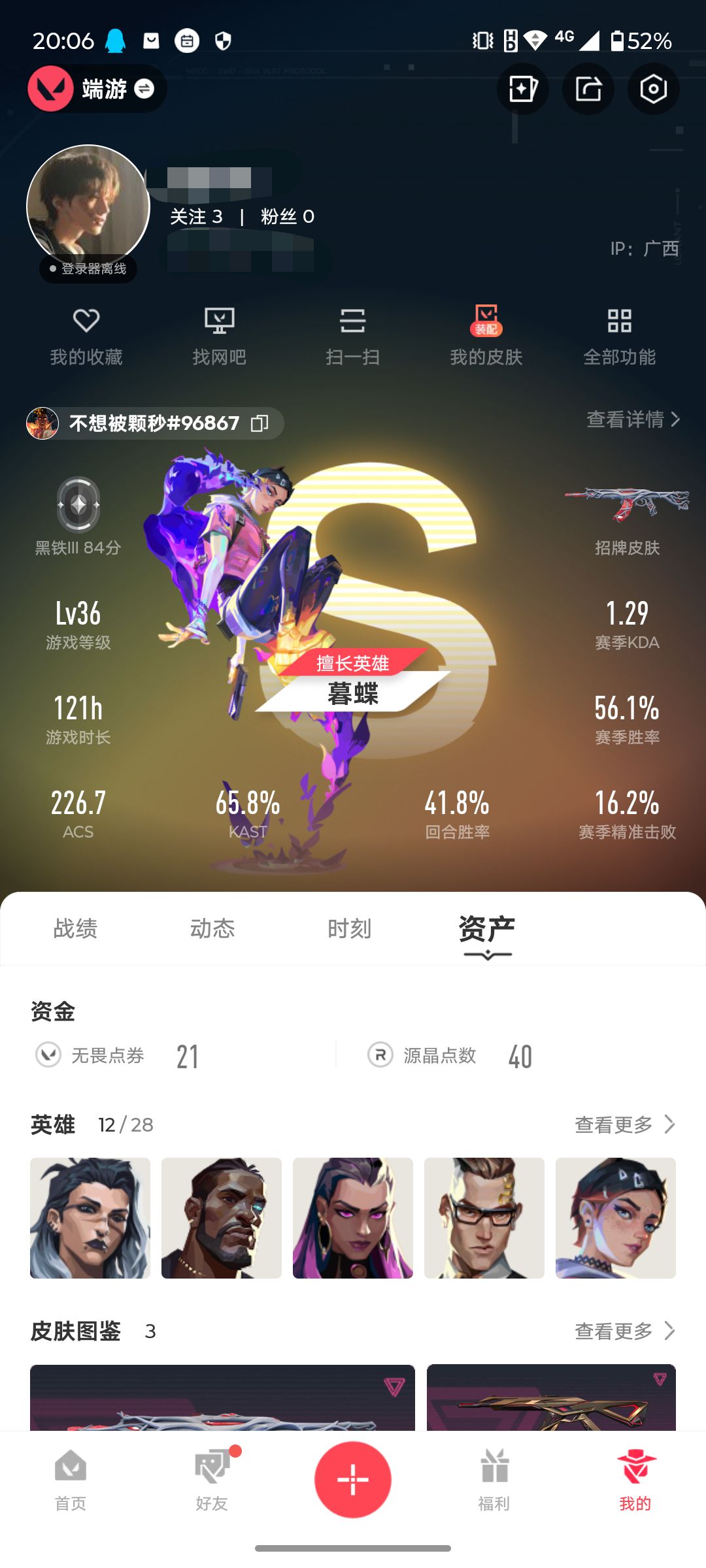The height and width of the screenshot is (1568, 706).
Task: Select the 找网吧 monitor icon
Action: [x=220, y=335]
